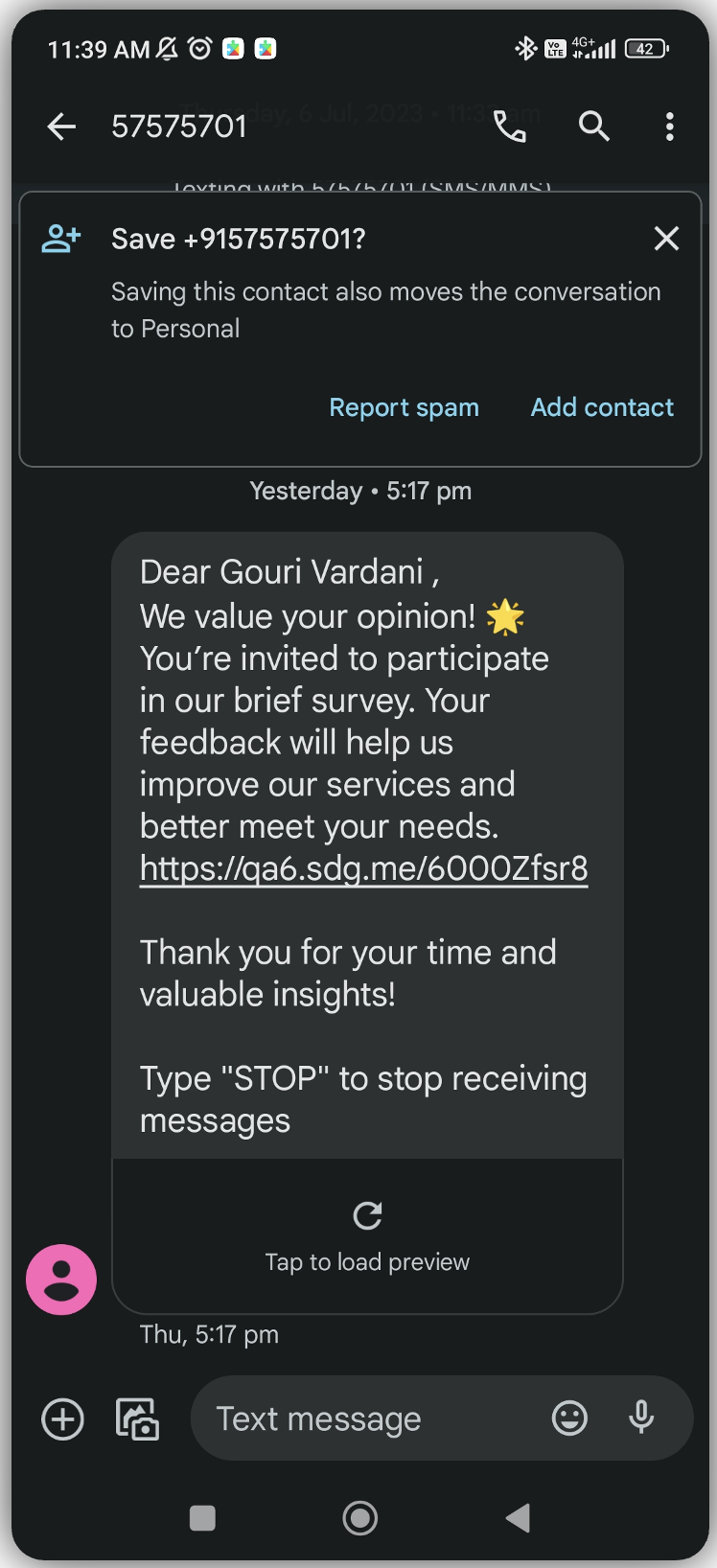The width and height of the screenshot is (717, 1568).
Task: Report this sender as spam
Action: [x=404, y=407]
